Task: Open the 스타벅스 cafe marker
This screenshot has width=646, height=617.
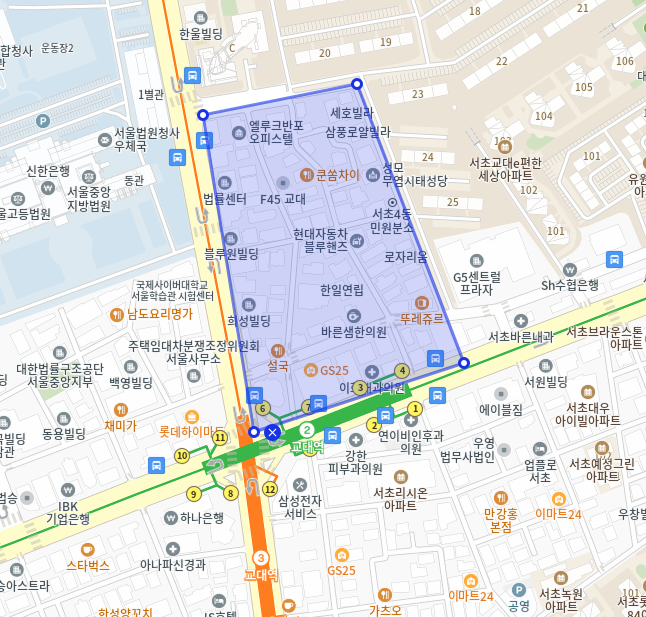Action: click(87, 549)
